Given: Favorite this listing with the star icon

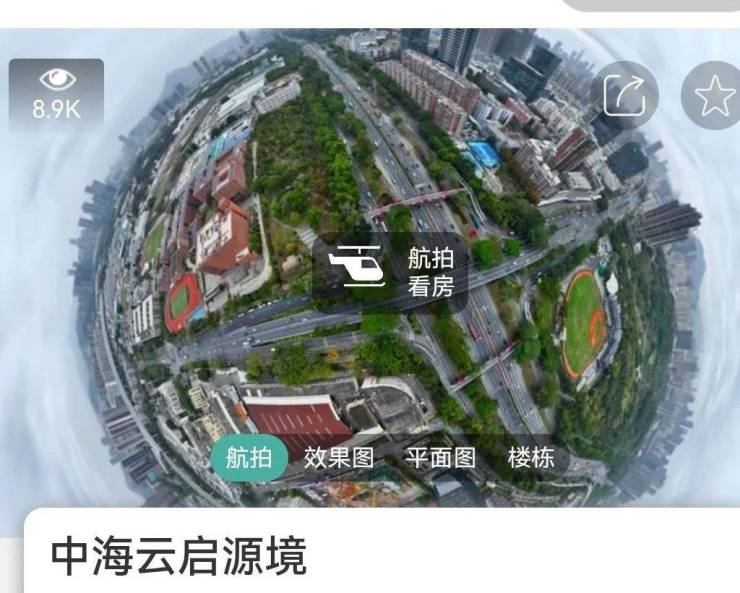Looking at the screenshot, I should point(713,96).
